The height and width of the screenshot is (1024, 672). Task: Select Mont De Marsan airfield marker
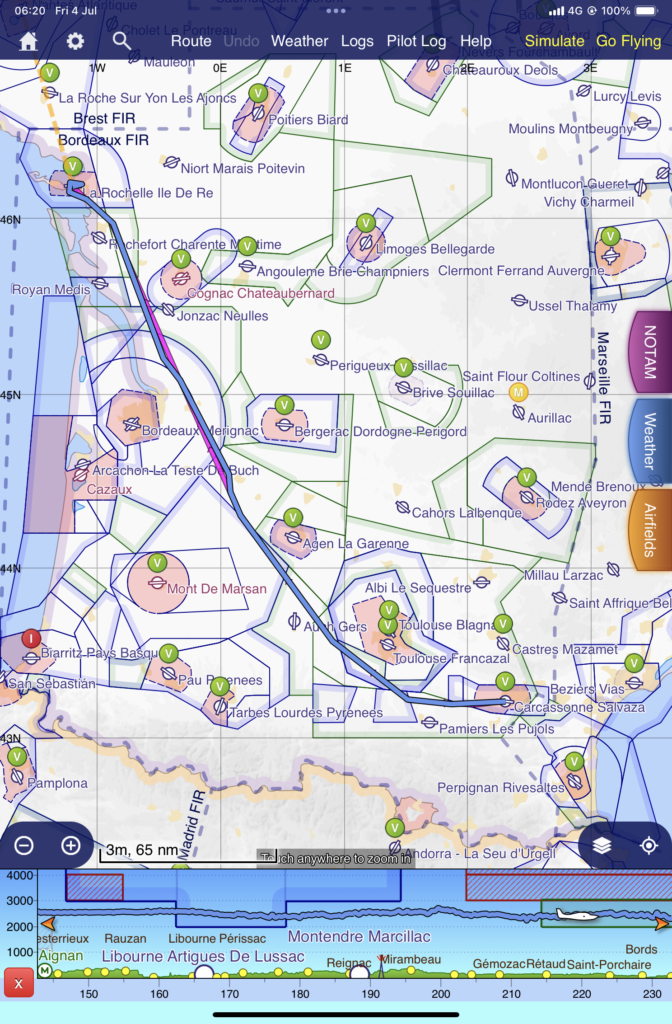coord(157,581)
